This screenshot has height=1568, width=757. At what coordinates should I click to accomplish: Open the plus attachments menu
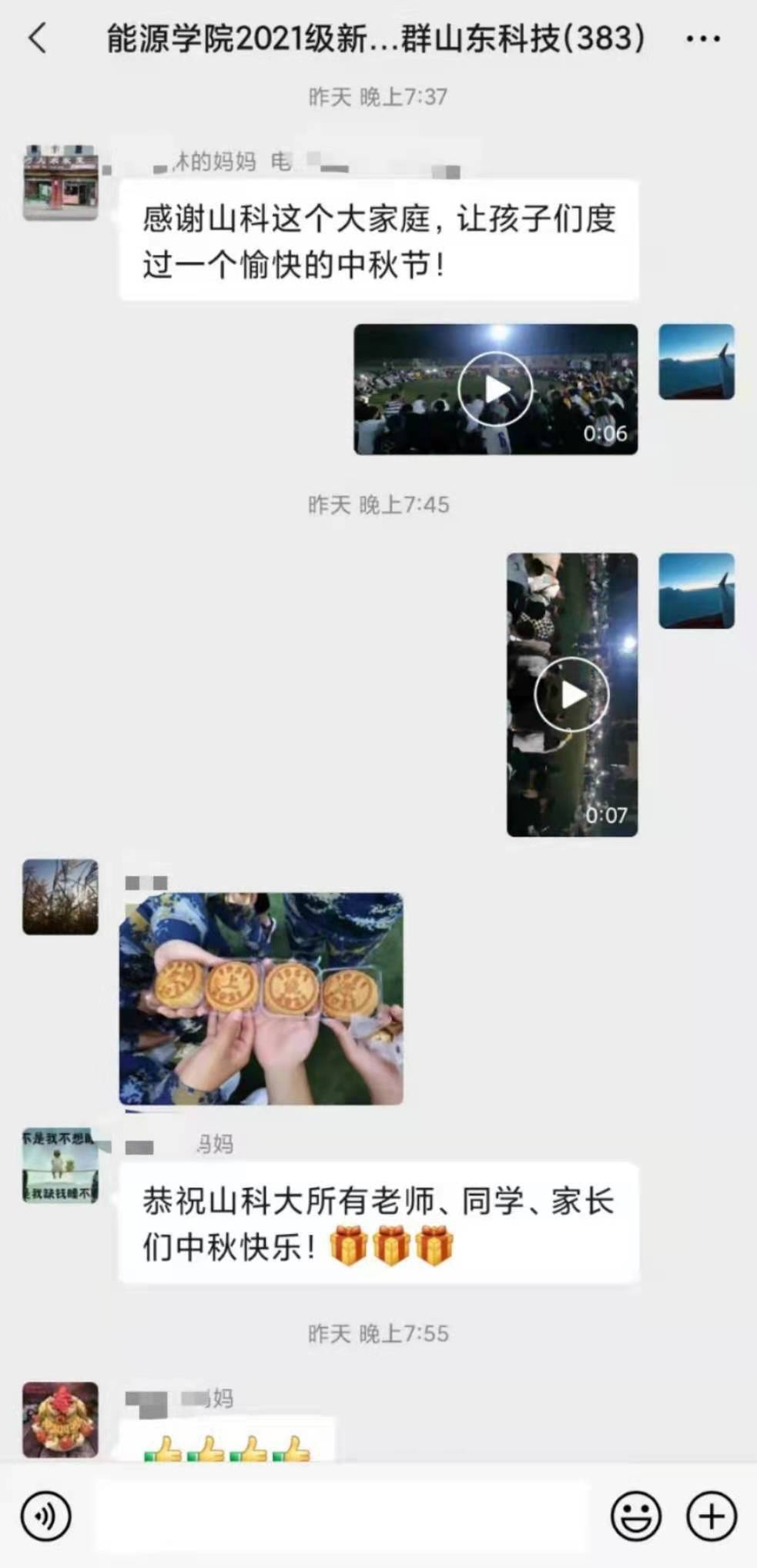711,1516
